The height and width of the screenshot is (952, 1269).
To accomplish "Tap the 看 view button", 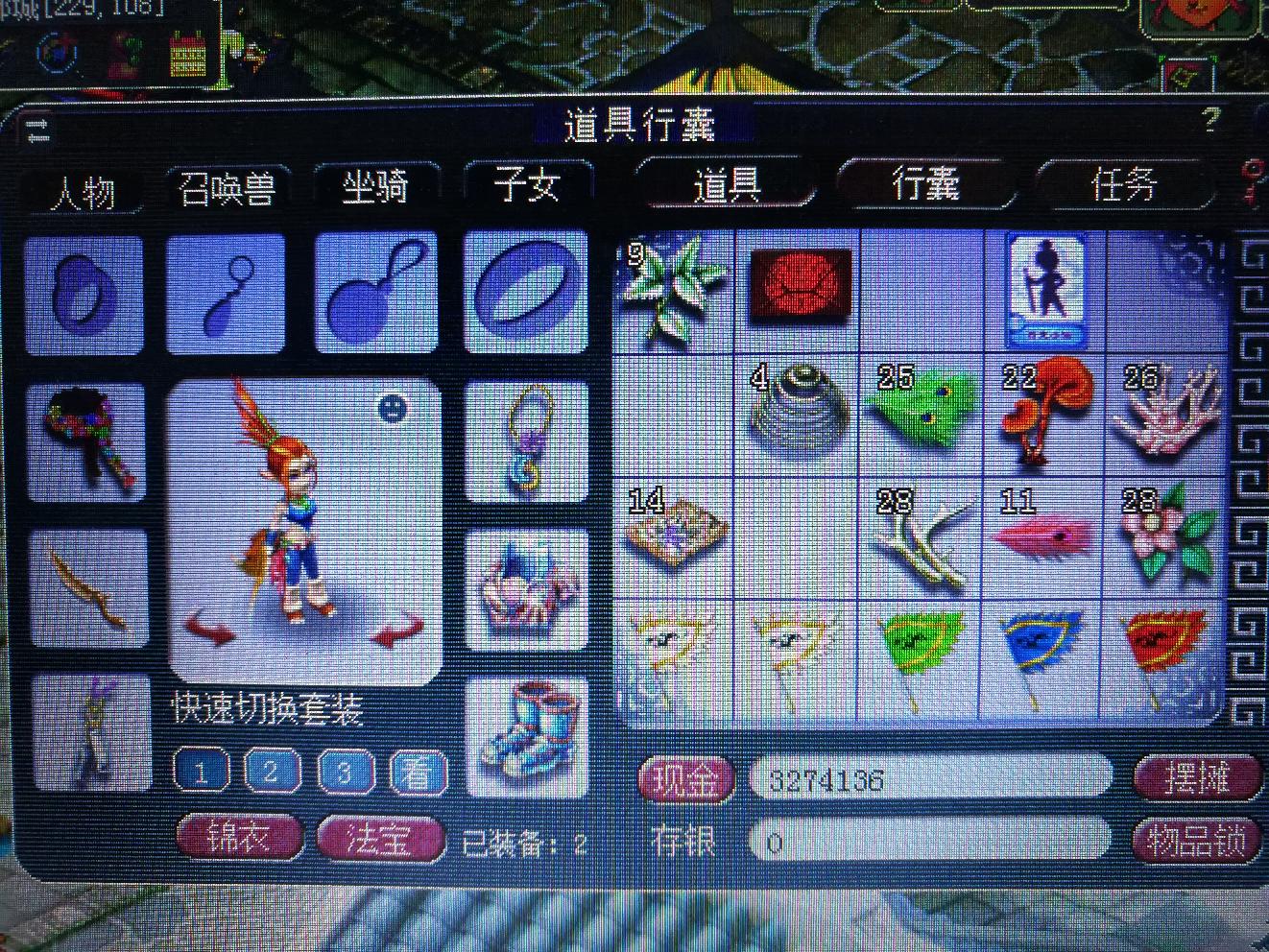I will point(418,773).
